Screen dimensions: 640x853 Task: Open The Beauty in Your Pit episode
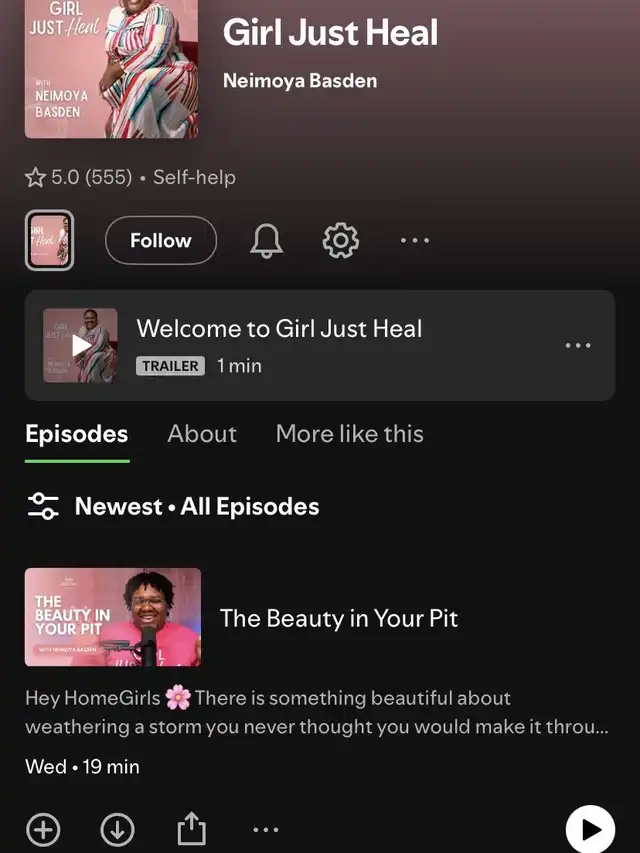[x=338, y=618]
